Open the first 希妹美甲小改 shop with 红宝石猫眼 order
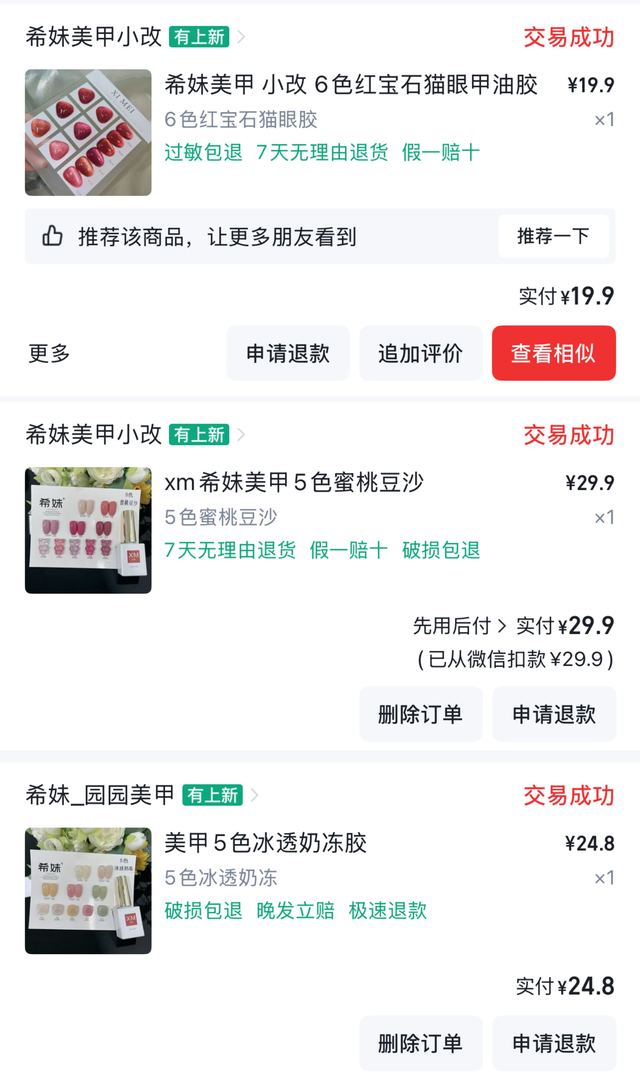Viewport: 640px width, 1082px height. (x=94, y=37)
